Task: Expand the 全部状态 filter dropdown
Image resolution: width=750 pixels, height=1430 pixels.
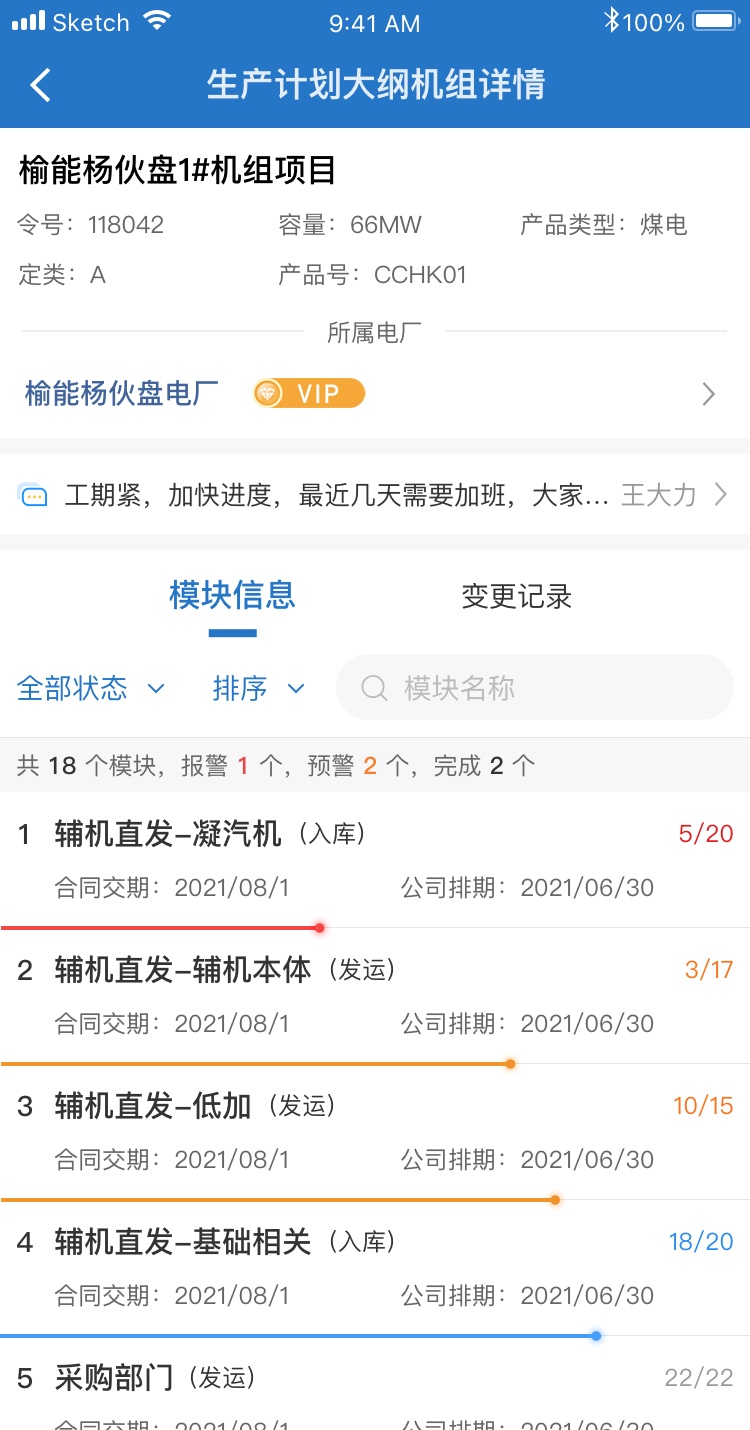Action: click(91, 688)
